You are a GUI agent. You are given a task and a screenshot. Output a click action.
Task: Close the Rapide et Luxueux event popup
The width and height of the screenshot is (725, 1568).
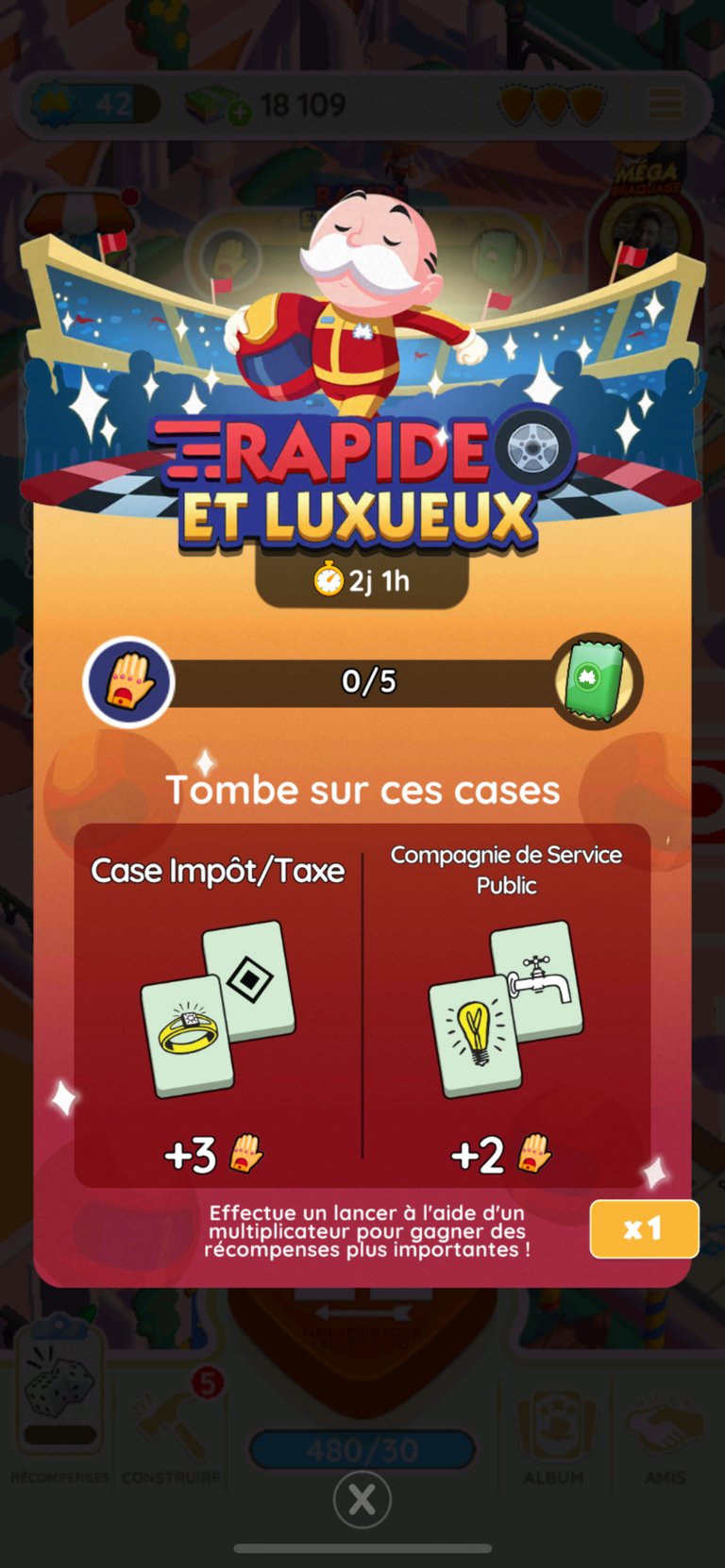[362, 1498]
